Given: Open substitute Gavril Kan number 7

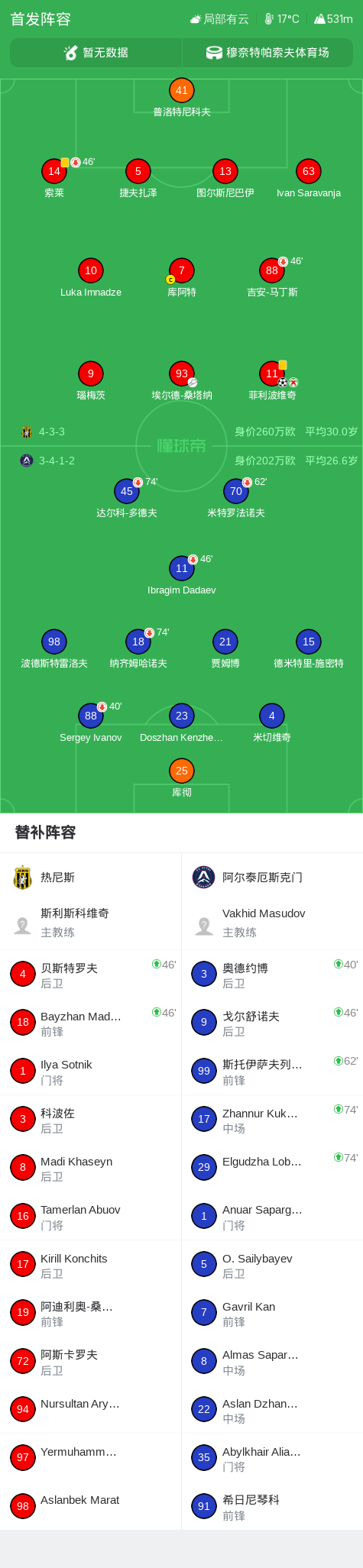Looking at the screenshot, I should coord(272,1314).
